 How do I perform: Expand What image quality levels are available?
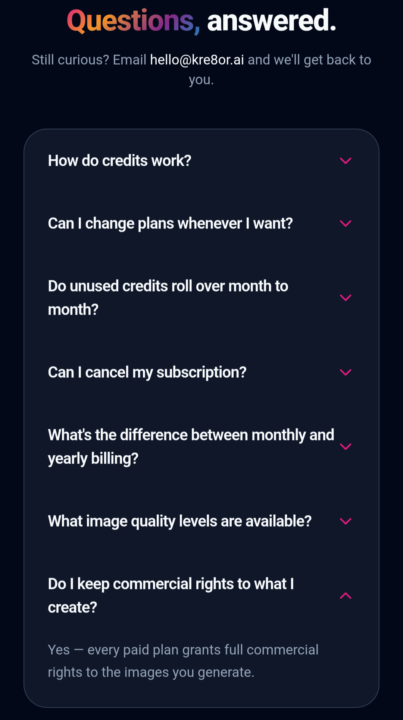tap(201, 521)
